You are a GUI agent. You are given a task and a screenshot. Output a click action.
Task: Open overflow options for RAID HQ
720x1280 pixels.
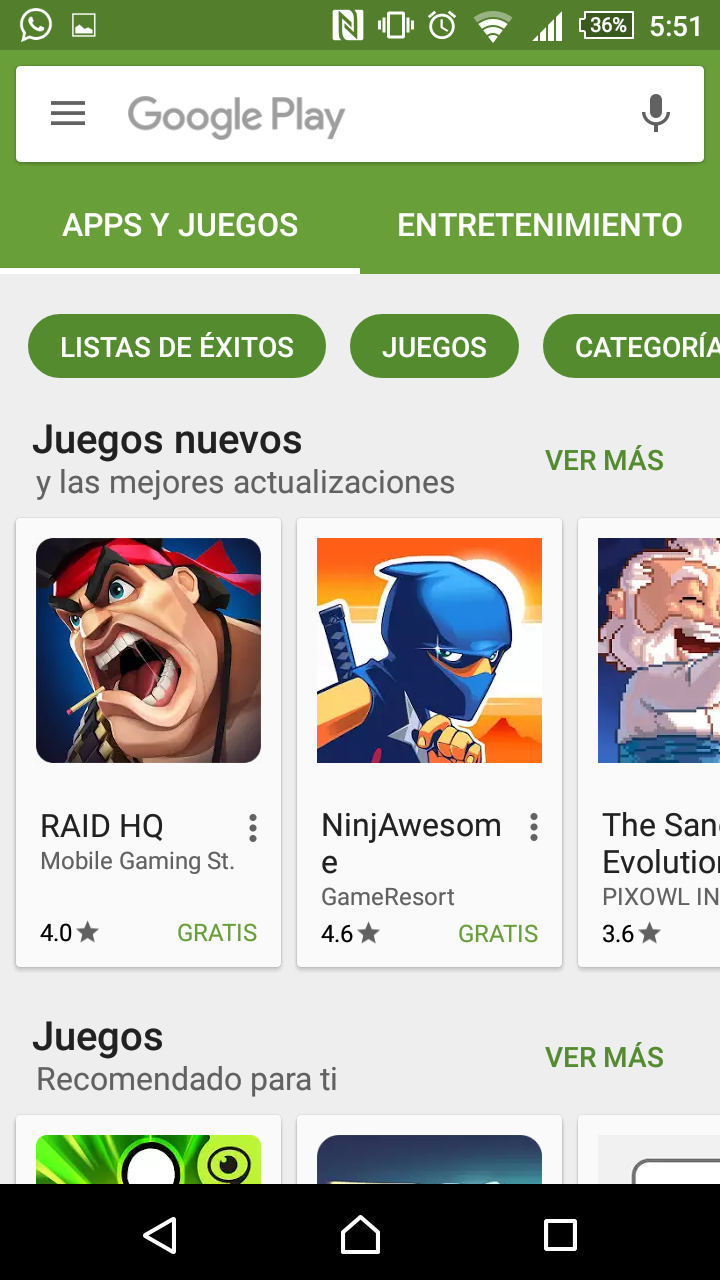pyautogui.click(x=253, y=828)
